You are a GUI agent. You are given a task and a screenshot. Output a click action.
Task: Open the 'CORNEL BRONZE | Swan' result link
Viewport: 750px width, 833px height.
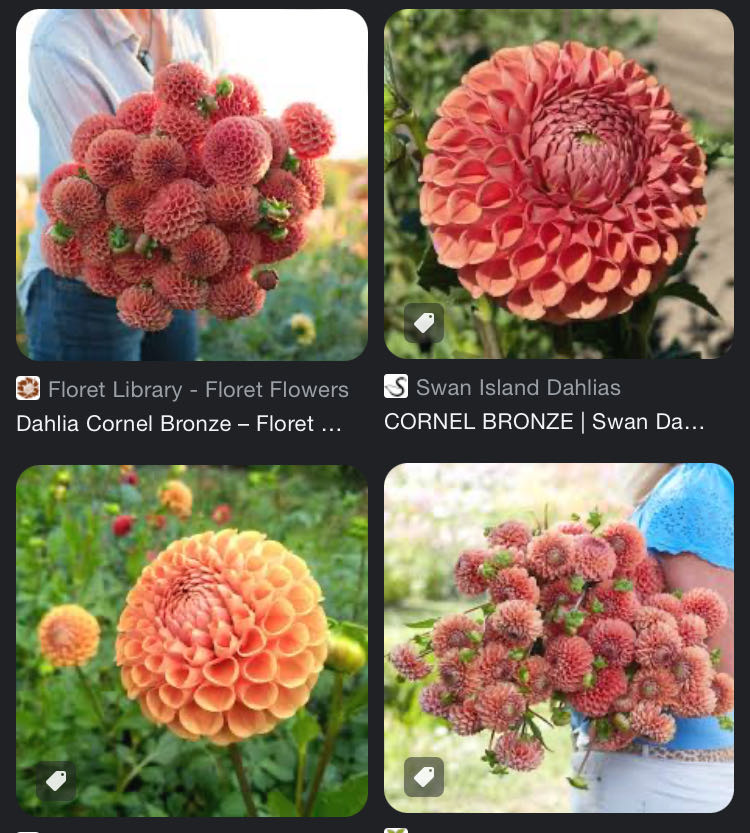545,422
